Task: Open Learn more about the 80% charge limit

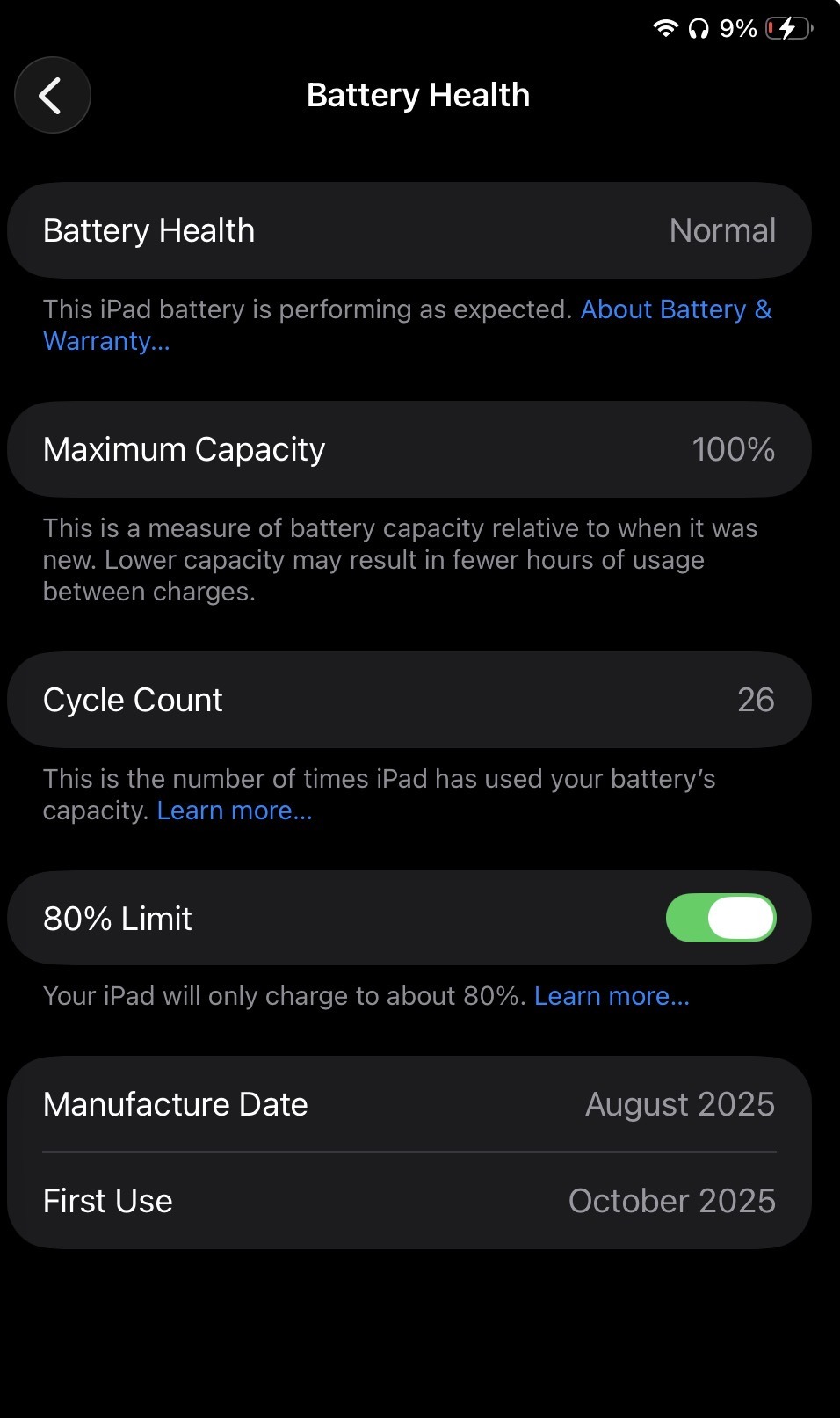Action: tap(612, 996)
